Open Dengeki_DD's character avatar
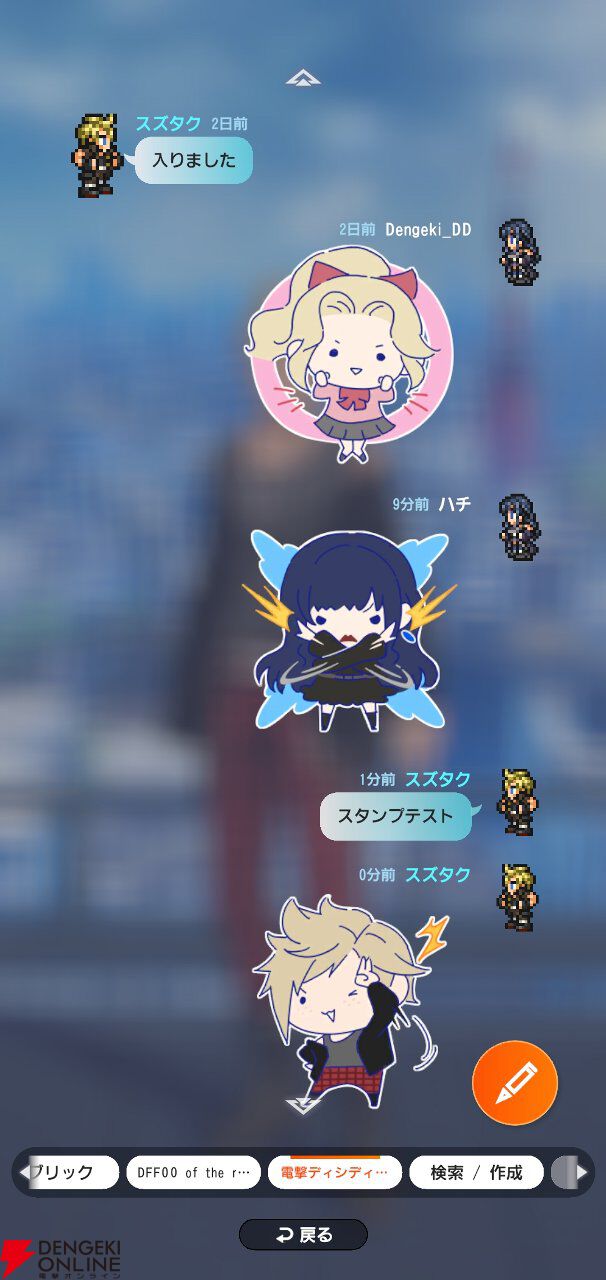The image size is (606, 1280). 518,252
